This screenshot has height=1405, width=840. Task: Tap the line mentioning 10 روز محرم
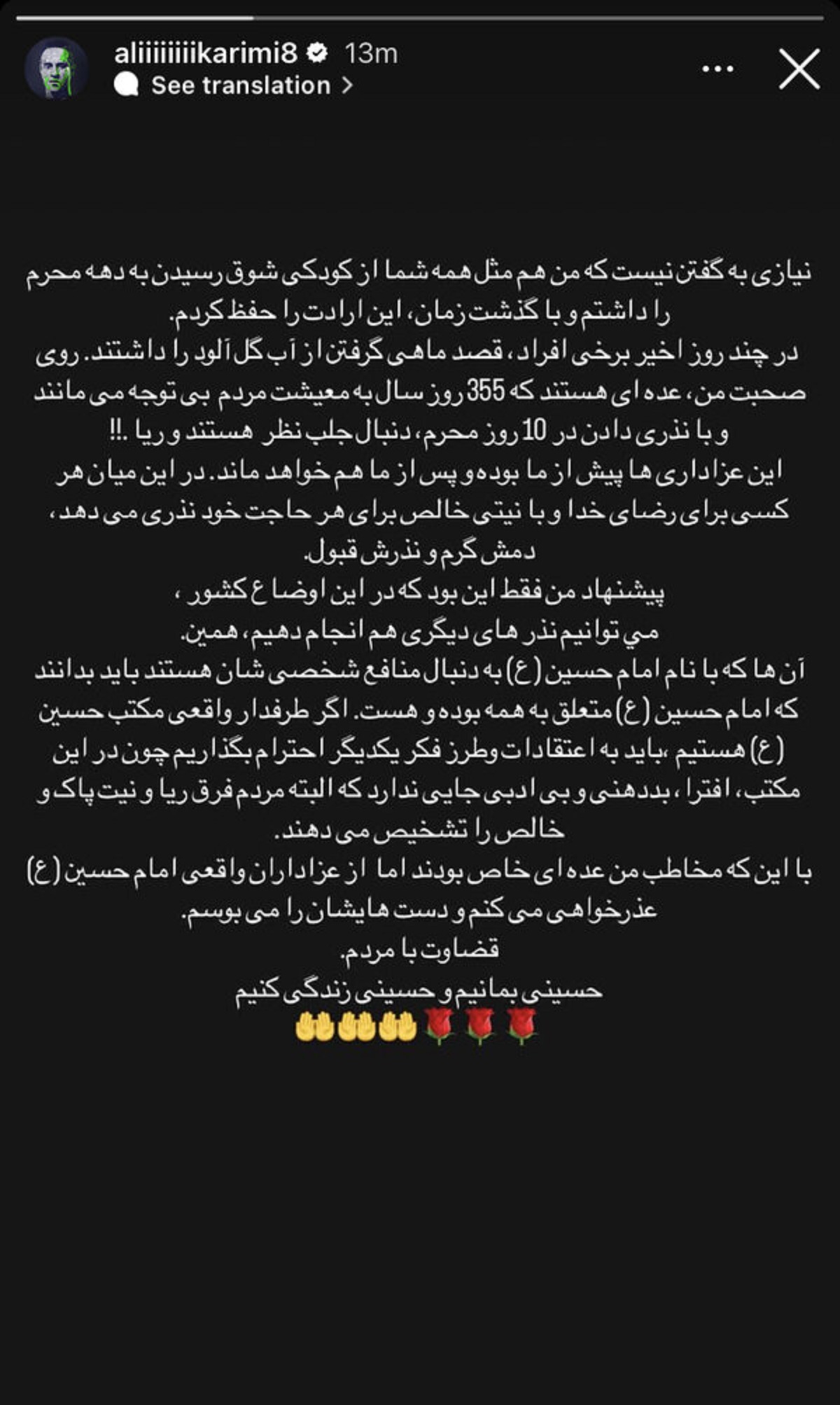420,435
